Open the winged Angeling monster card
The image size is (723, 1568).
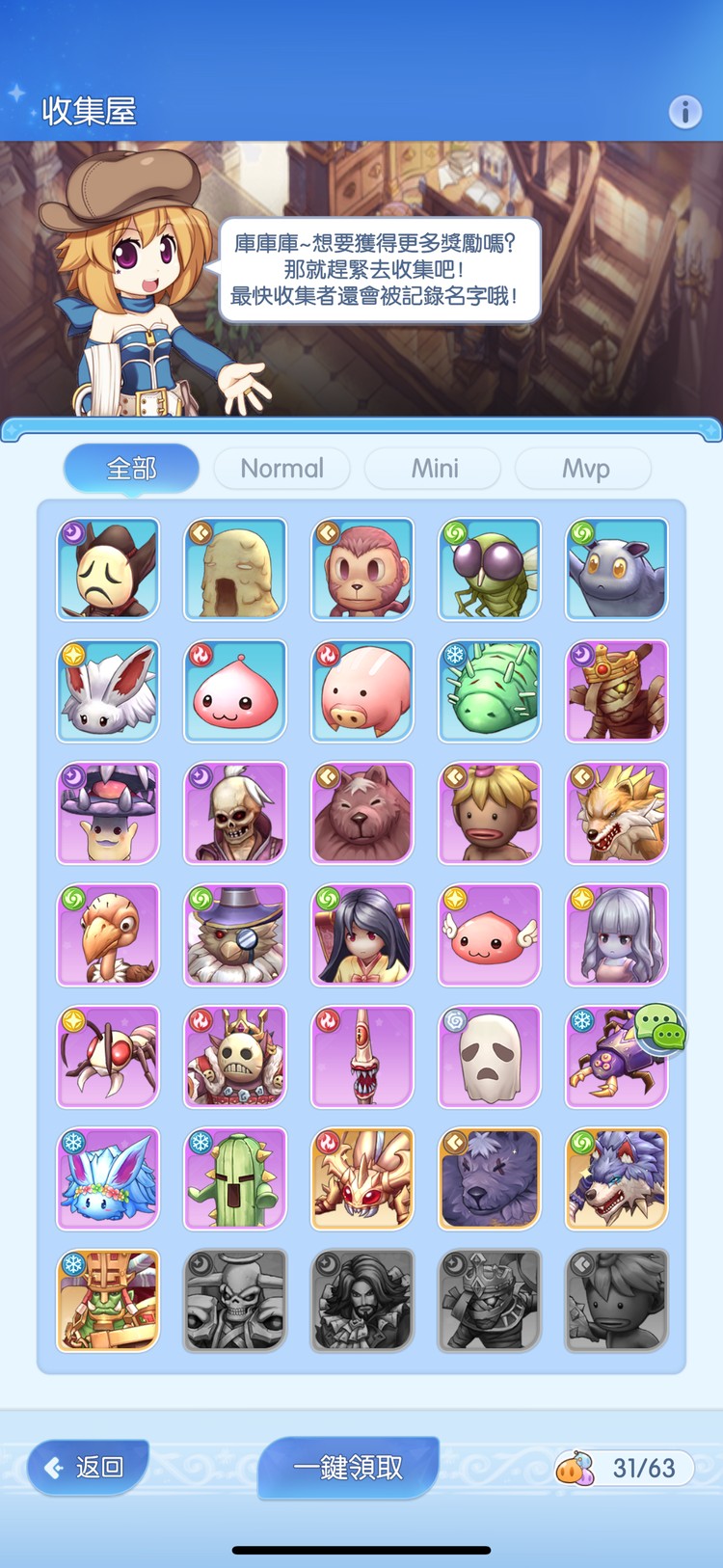[x=490, y=935]
